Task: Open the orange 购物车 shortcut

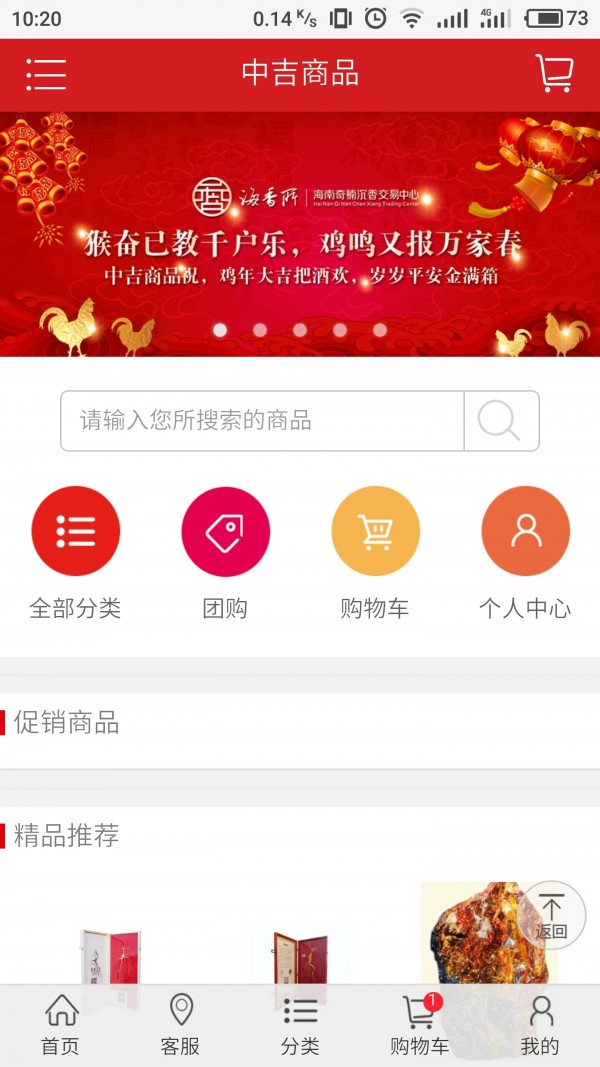Action: 375,531
